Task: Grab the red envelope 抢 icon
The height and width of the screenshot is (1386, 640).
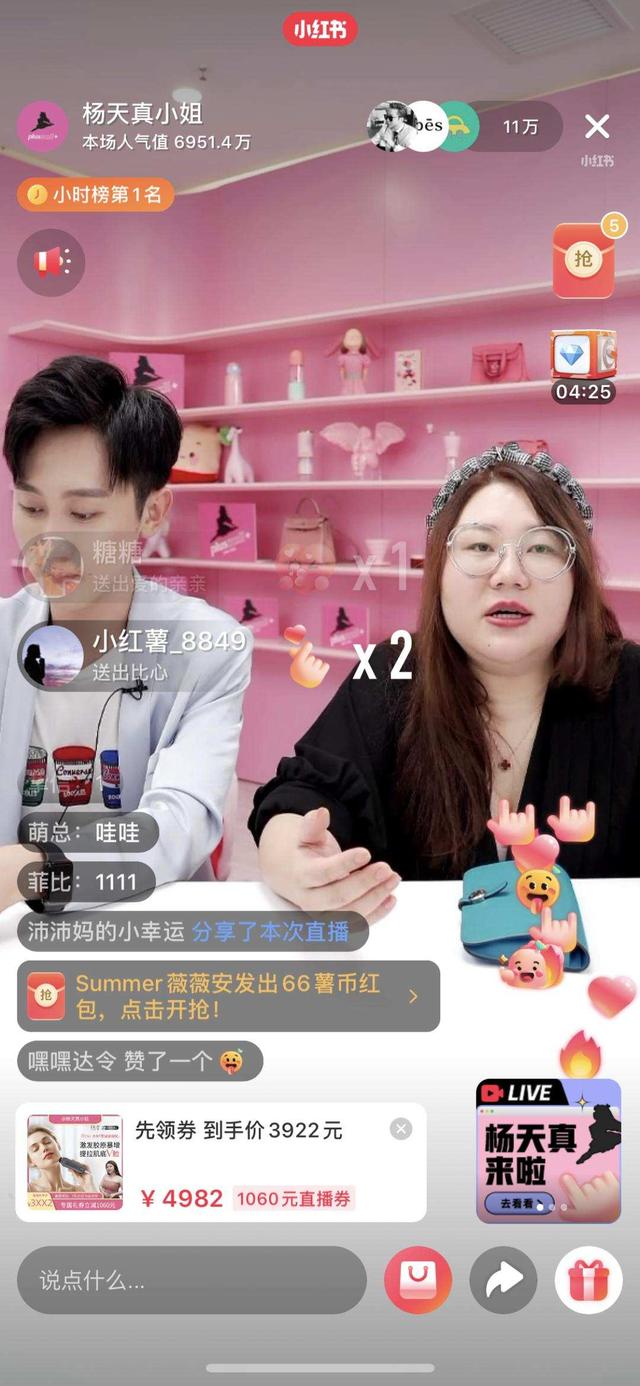Action: point(584,260)
